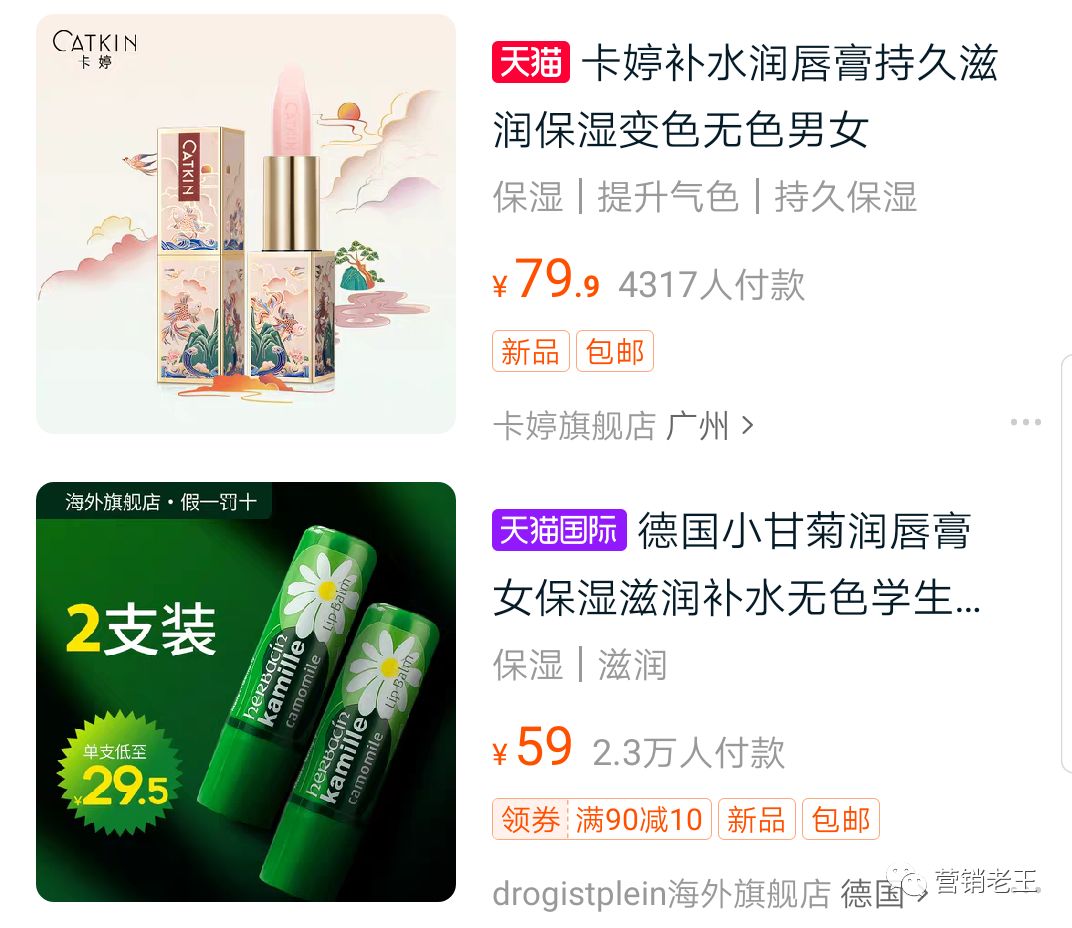Open the 卡婷补水润唇膏 listing title
Viewport: 1072px width, 928px height.
[x=745, y=97]
